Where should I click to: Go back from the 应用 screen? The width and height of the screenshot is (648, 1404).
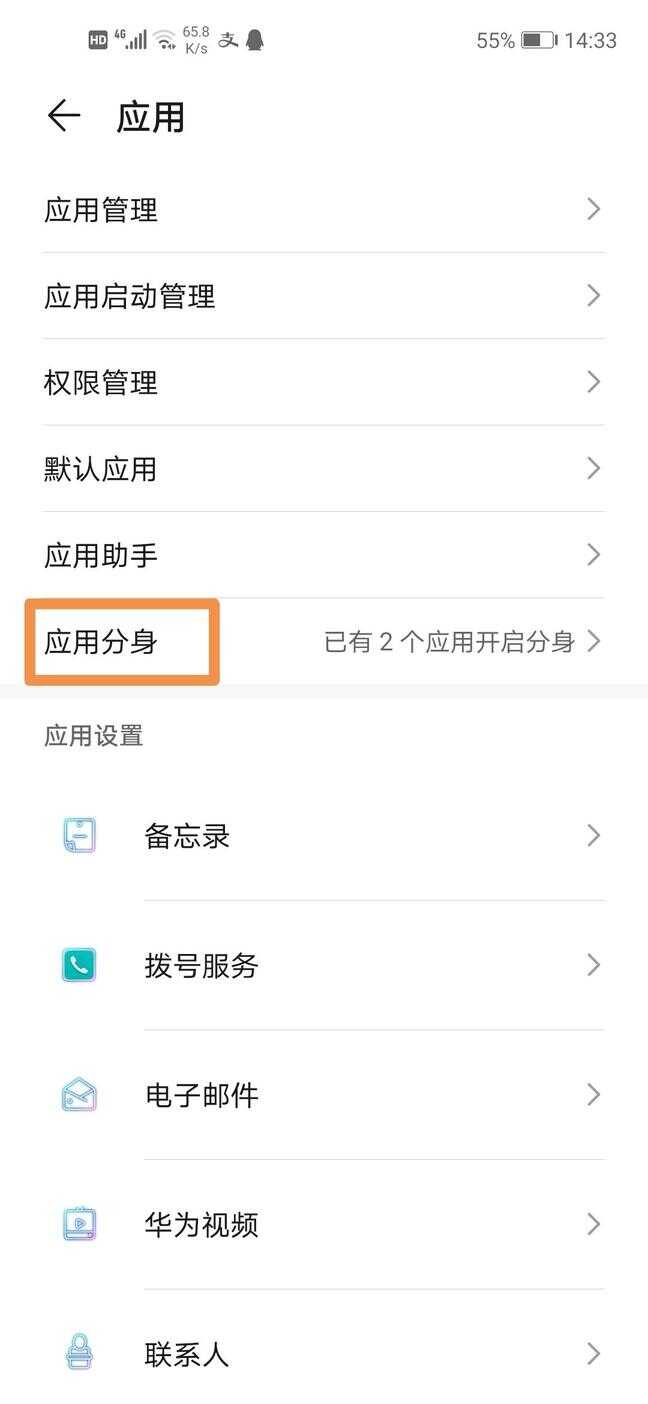(x=63, y=117)
